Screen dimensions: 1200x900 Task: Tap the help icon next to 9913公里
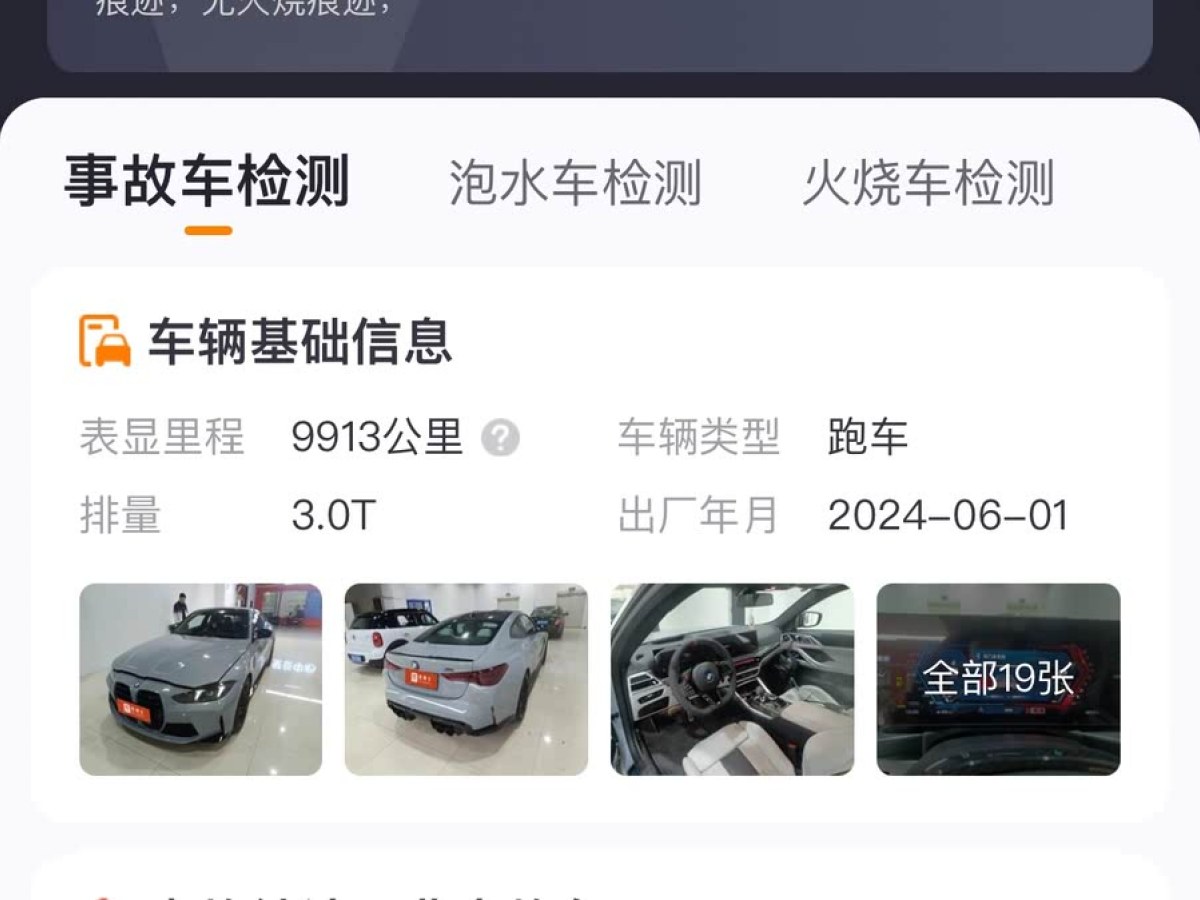pyautogui.click(x=500, y=438)
